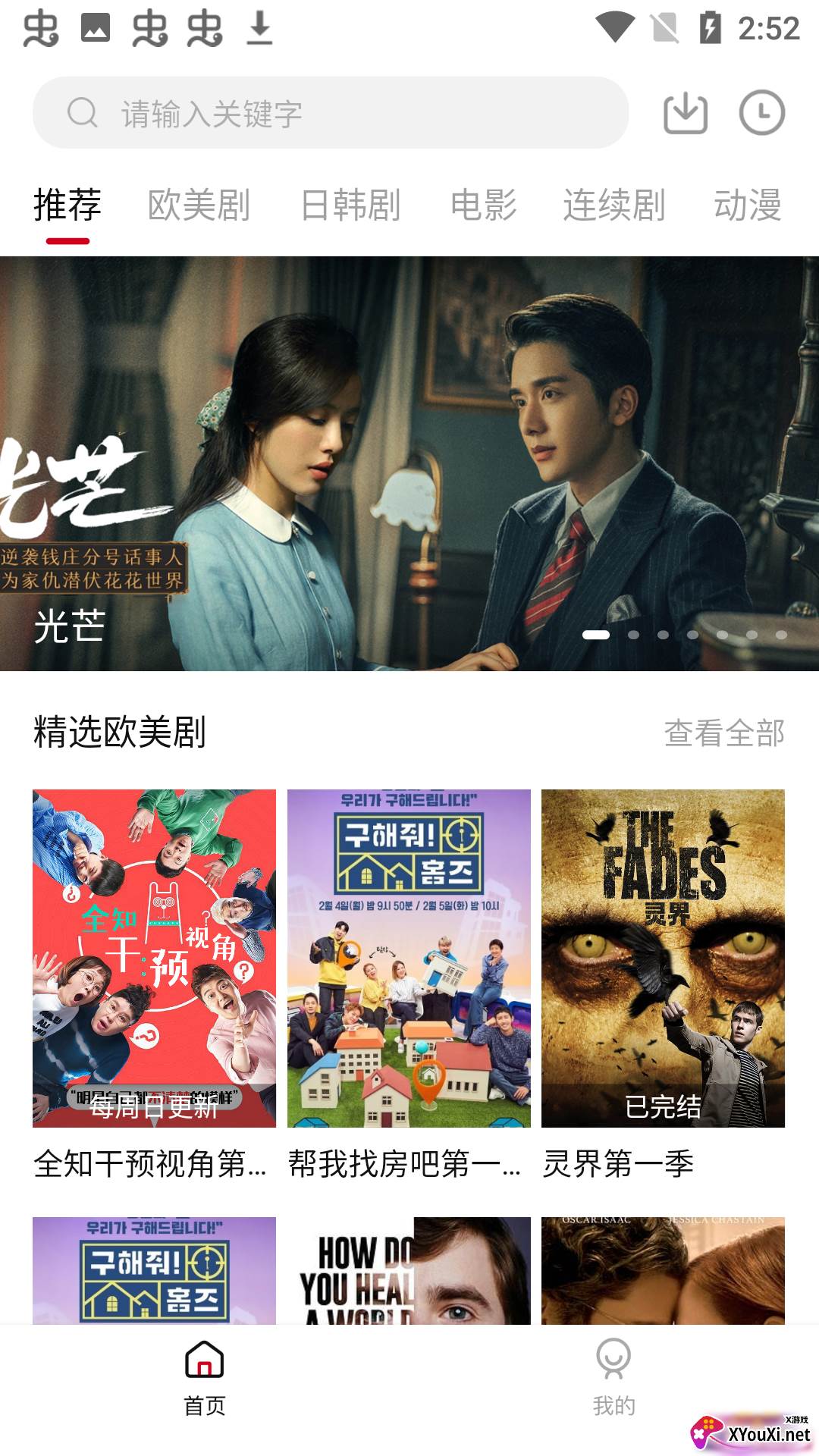Switch to the 动漫 tab

tap(747, 205)
